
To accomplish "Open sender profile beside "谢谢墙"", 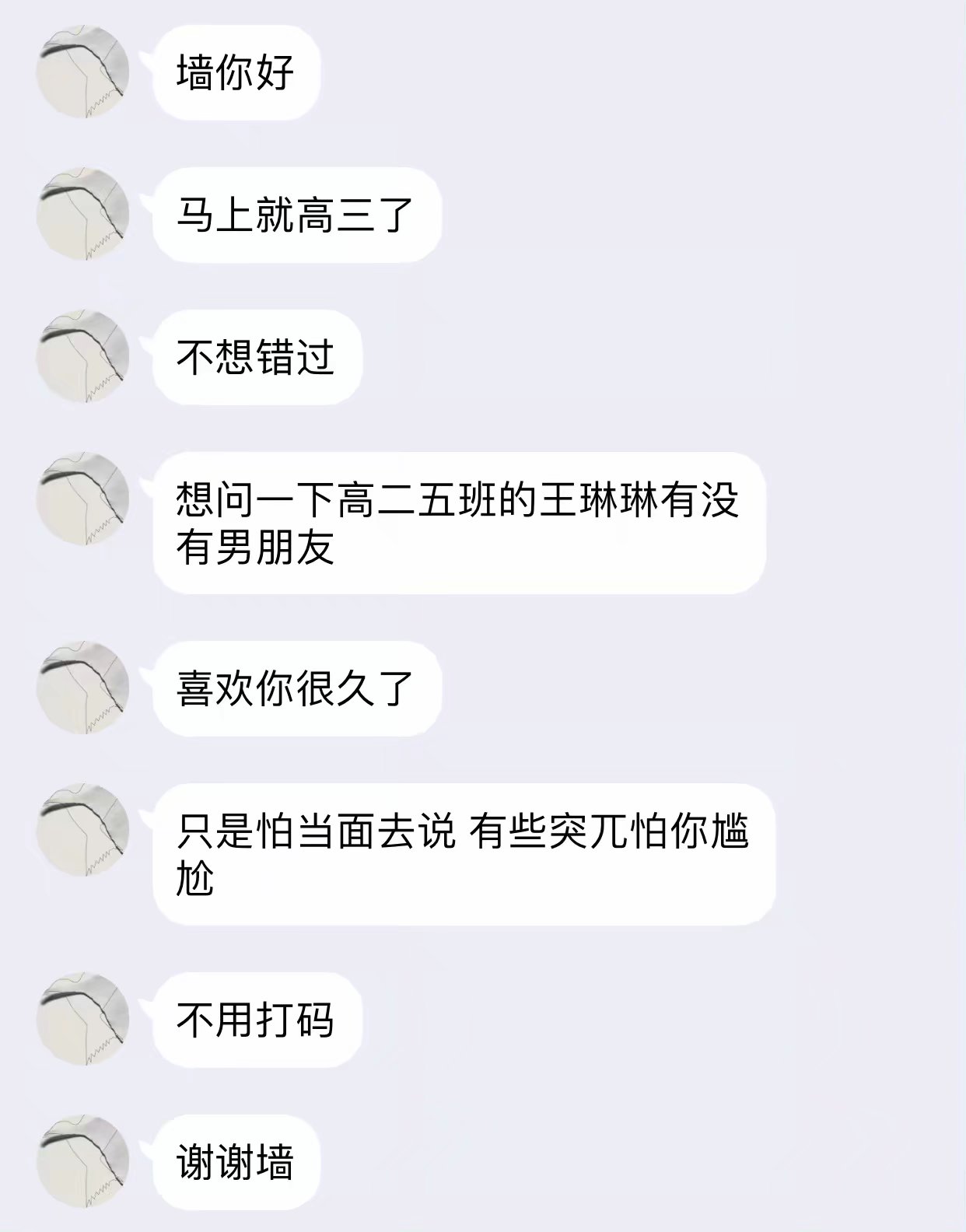I will [x=82, y=1161].
